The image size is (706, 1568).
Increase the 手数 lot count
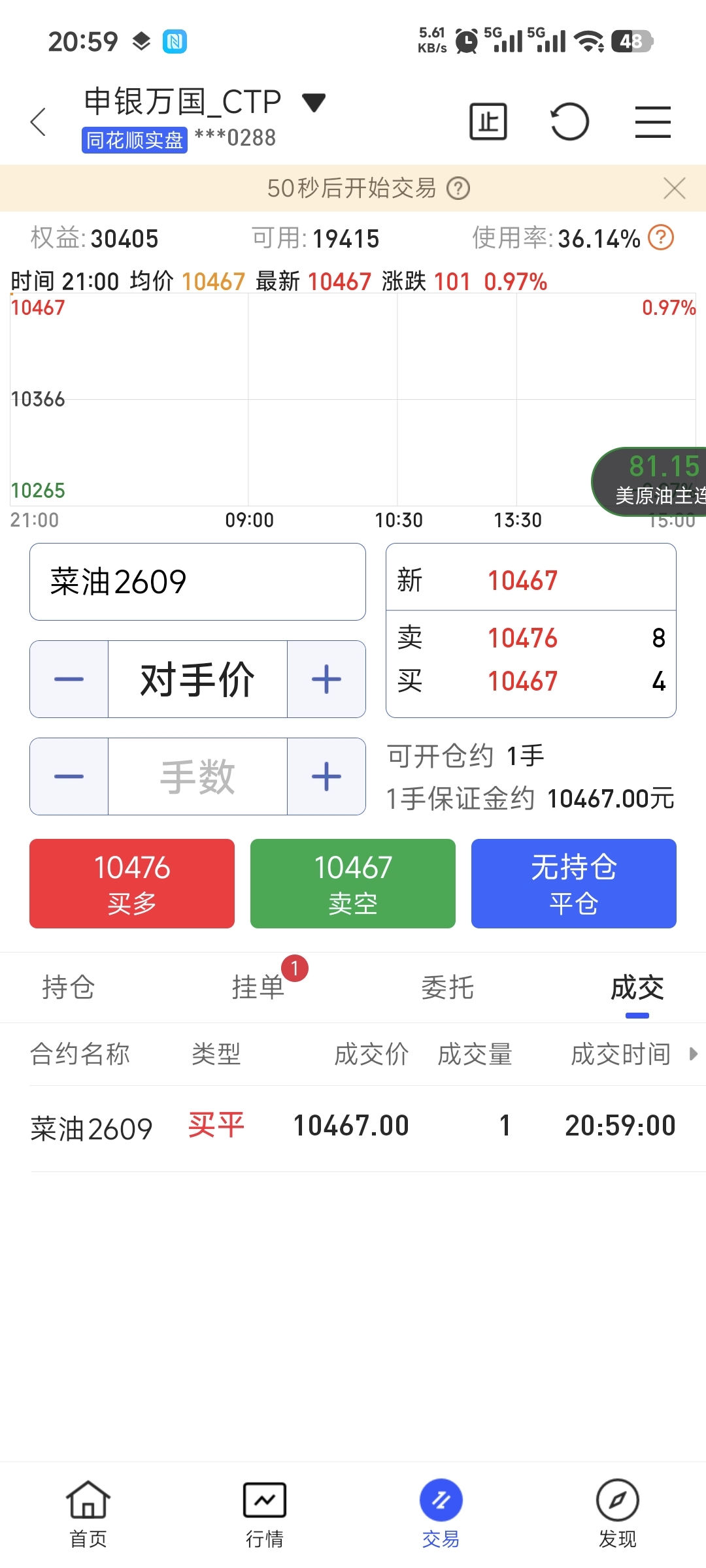[x=326, y=776]
